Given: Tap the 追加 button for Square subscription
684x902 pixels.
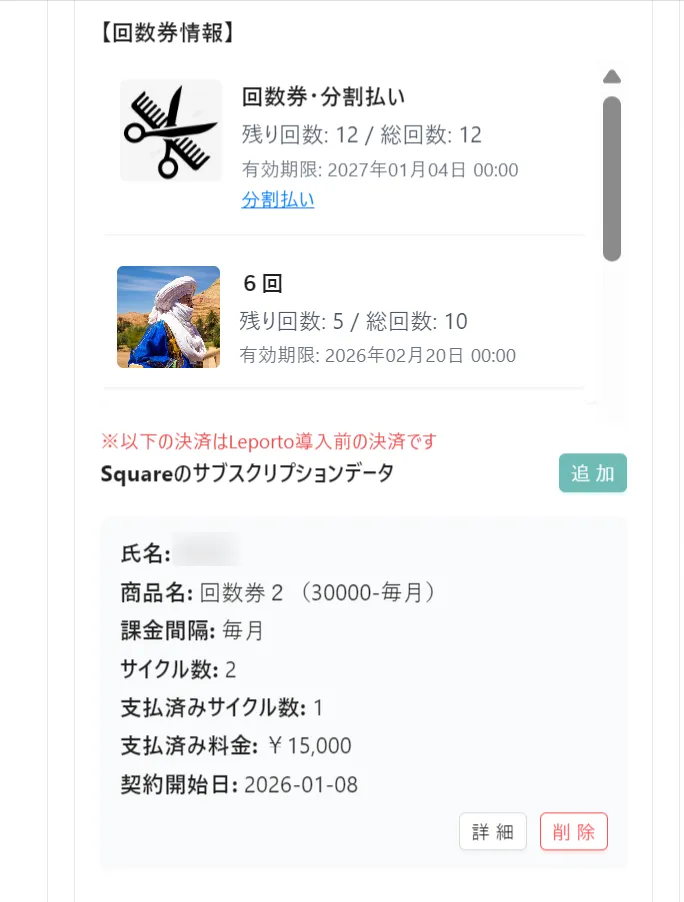Looking at the screenshot, I should [x=592, y=473].
